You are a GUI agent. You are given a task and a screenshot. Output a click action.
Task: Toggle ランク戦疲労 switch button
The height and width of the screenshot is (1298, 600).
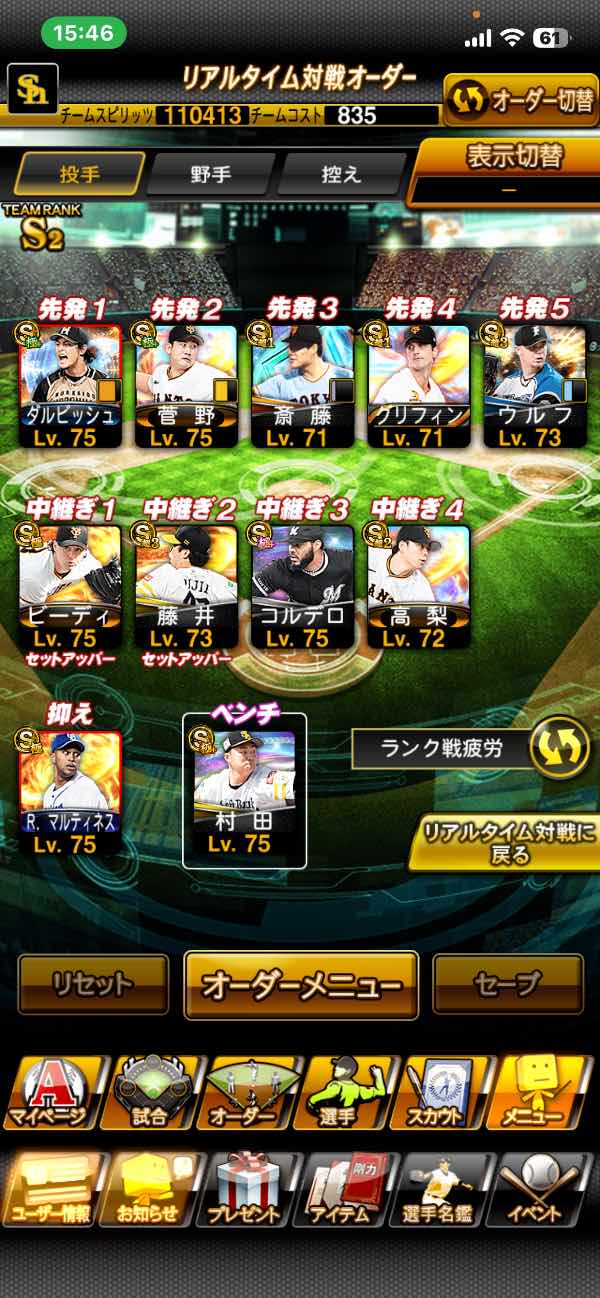(x=560, y=748)
